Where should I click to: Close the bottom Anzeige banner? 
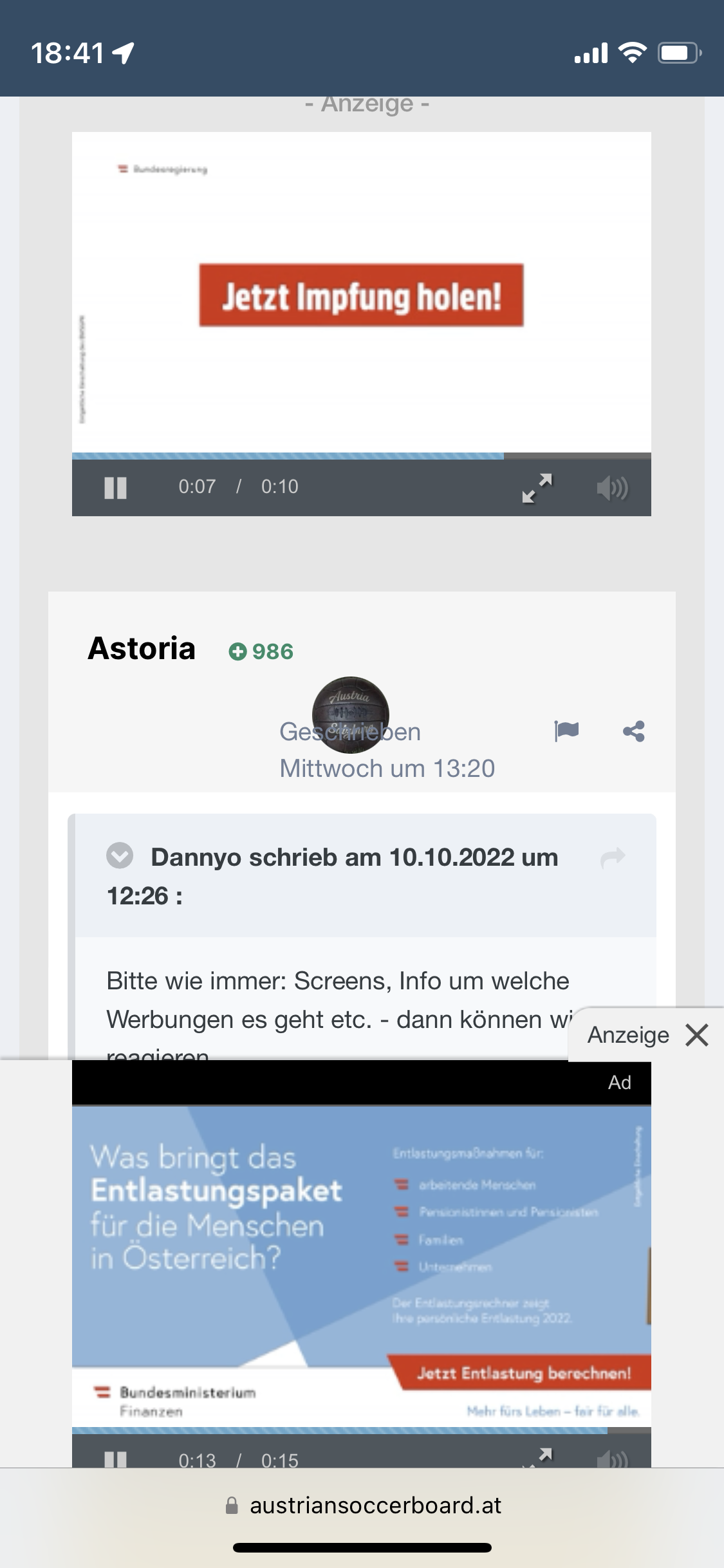point(697,1035)
